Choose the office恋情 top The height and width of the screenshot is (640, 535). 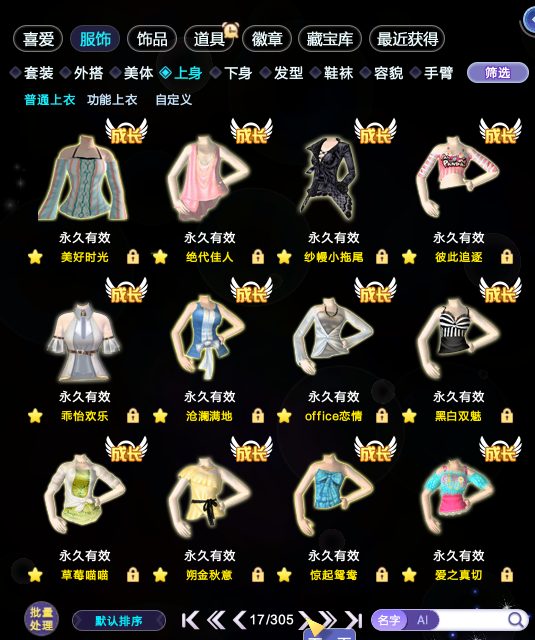pos(333,337)
